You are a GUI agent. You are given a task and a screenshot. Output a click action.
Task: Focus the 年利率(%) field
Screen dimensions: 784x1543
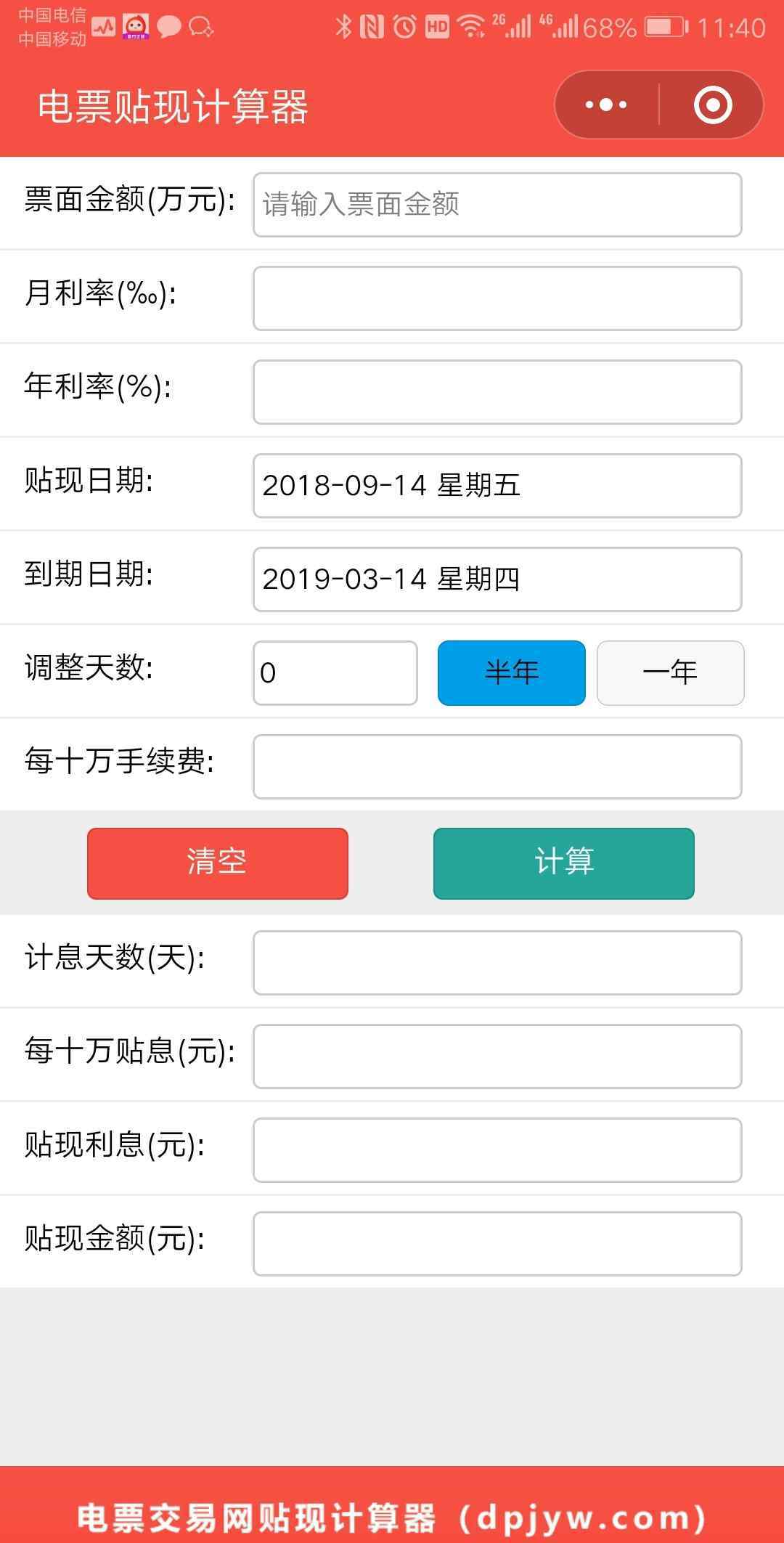[x=497, y=392]
